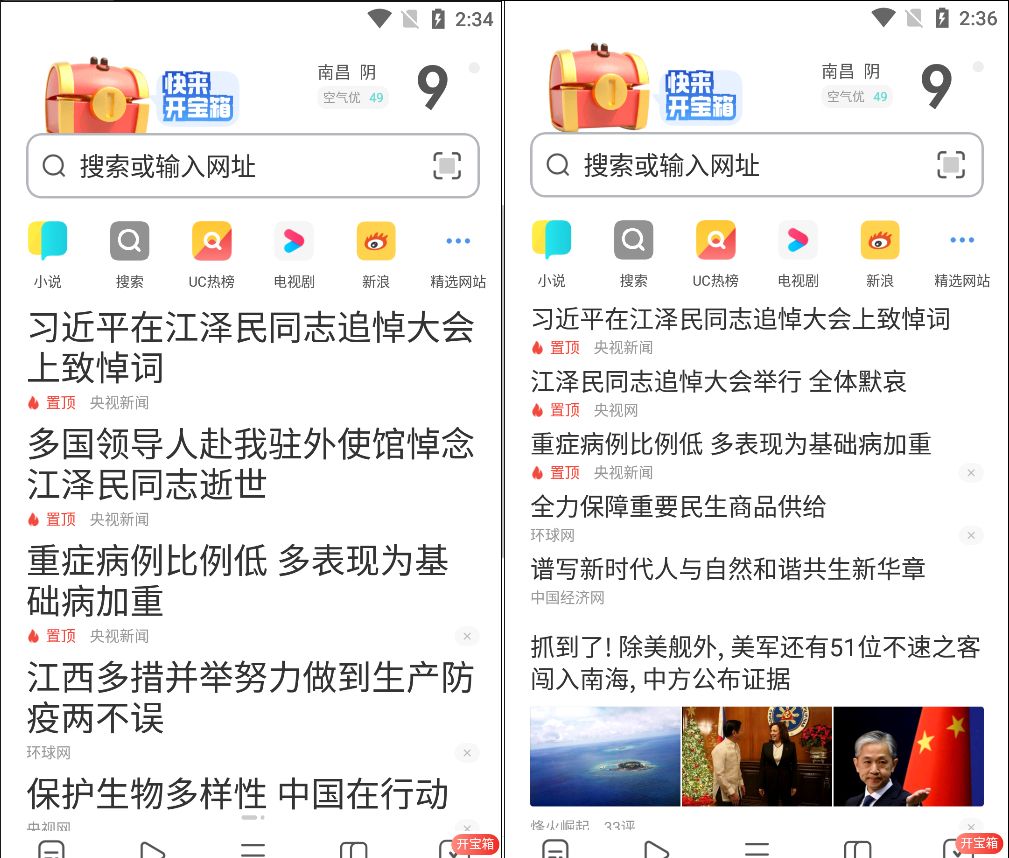Image resolution: width=1009 pixels, height=858 pixels.
Task: Open article 多国领导人赴我驻外使馆悼念江泽民同志逝世
Action: 250,463
